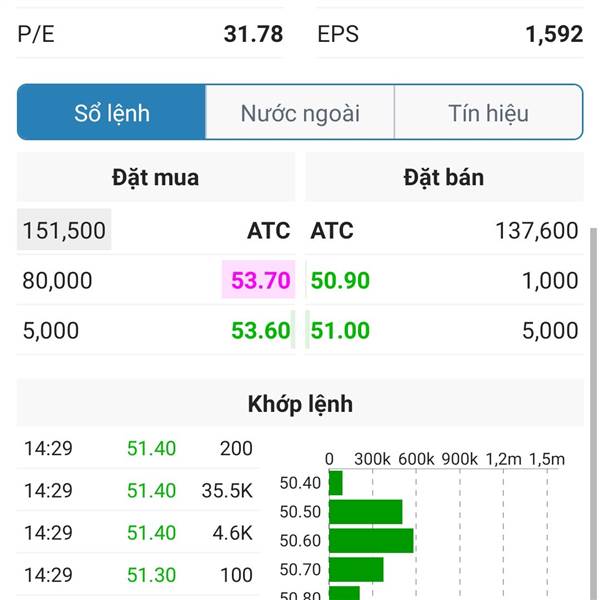Open the Tín hiệu tab
The image size is (600, 600).
tap(488, 113)
